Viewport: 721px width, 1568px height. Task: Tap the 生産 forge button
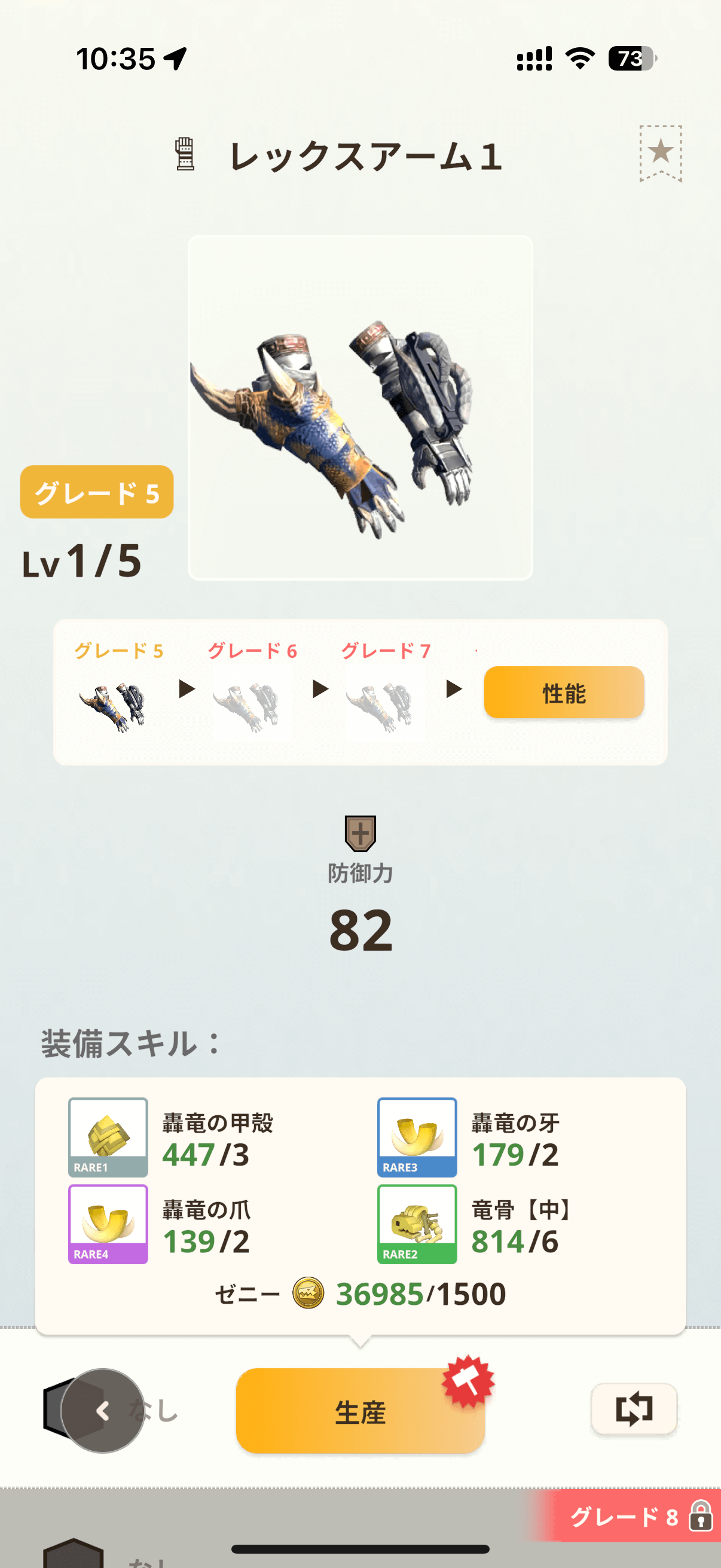360,1411
